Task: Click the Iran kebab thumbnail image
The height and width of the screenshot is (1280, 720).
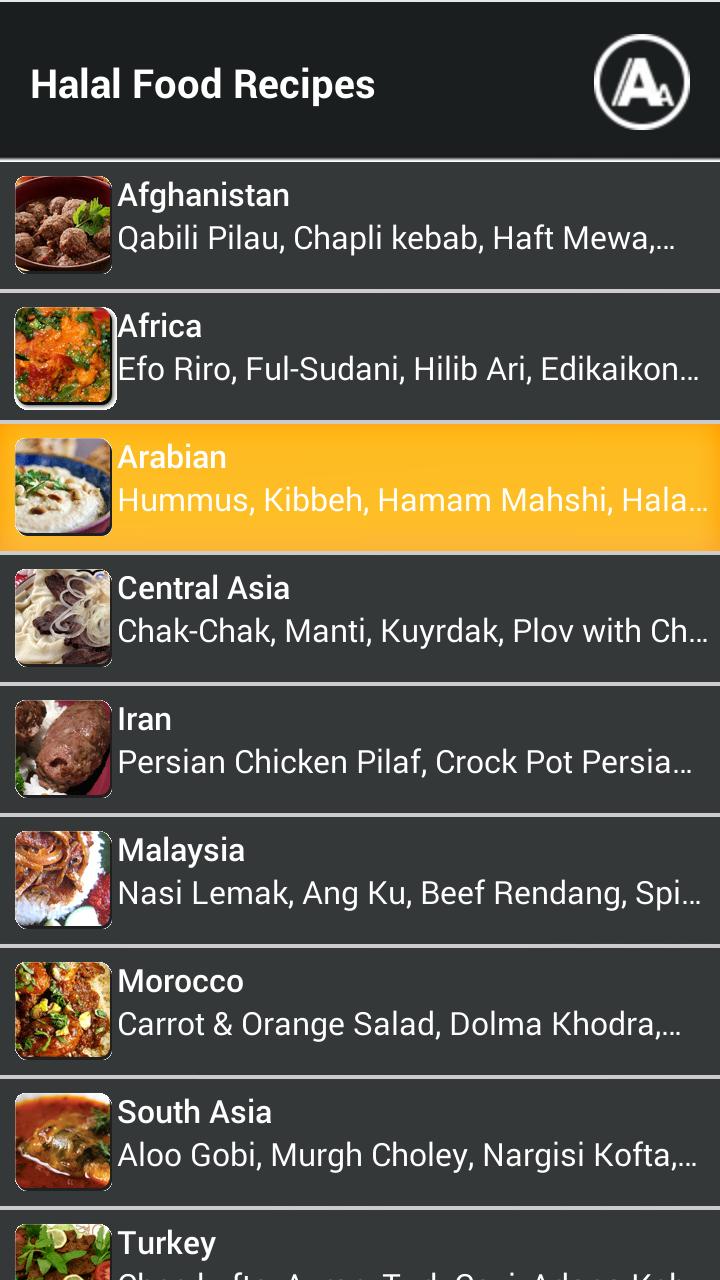Action: [62, 748]
